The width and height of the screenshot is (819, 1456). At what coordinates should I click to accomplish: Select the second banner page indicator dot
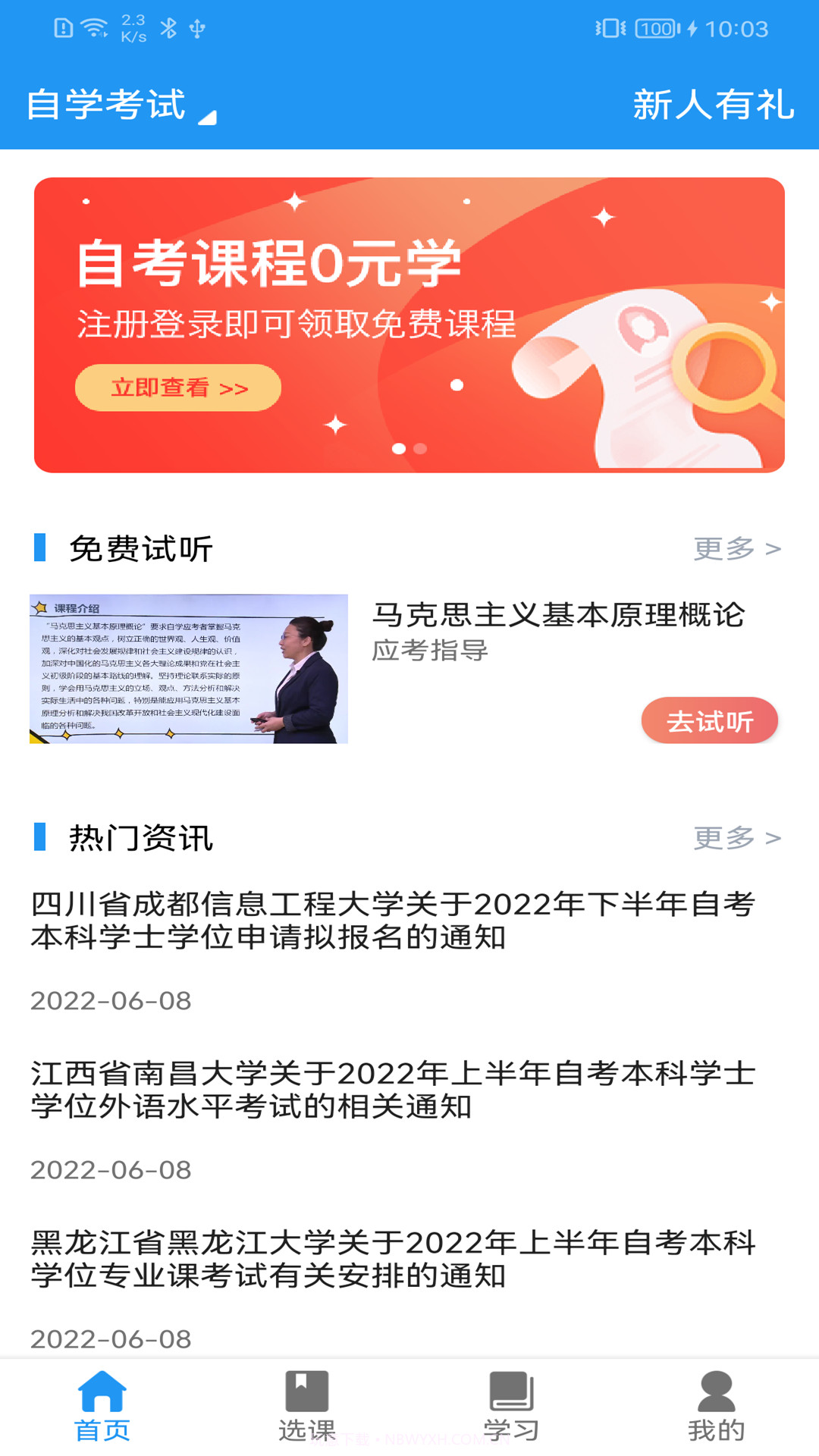420,449
